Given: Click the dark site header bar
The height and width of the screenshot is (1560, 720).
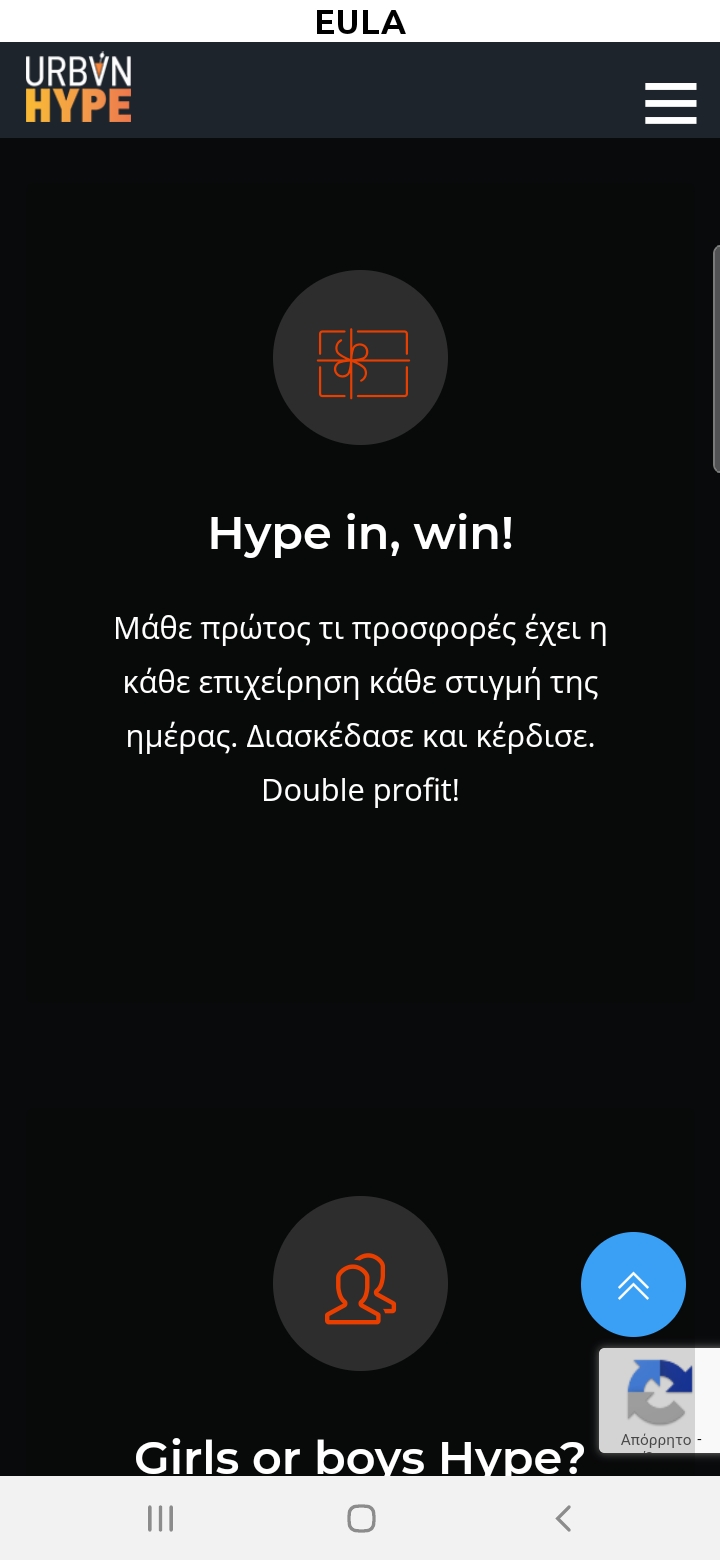Looking at the screenshot, I should click(x=400, y=88).
